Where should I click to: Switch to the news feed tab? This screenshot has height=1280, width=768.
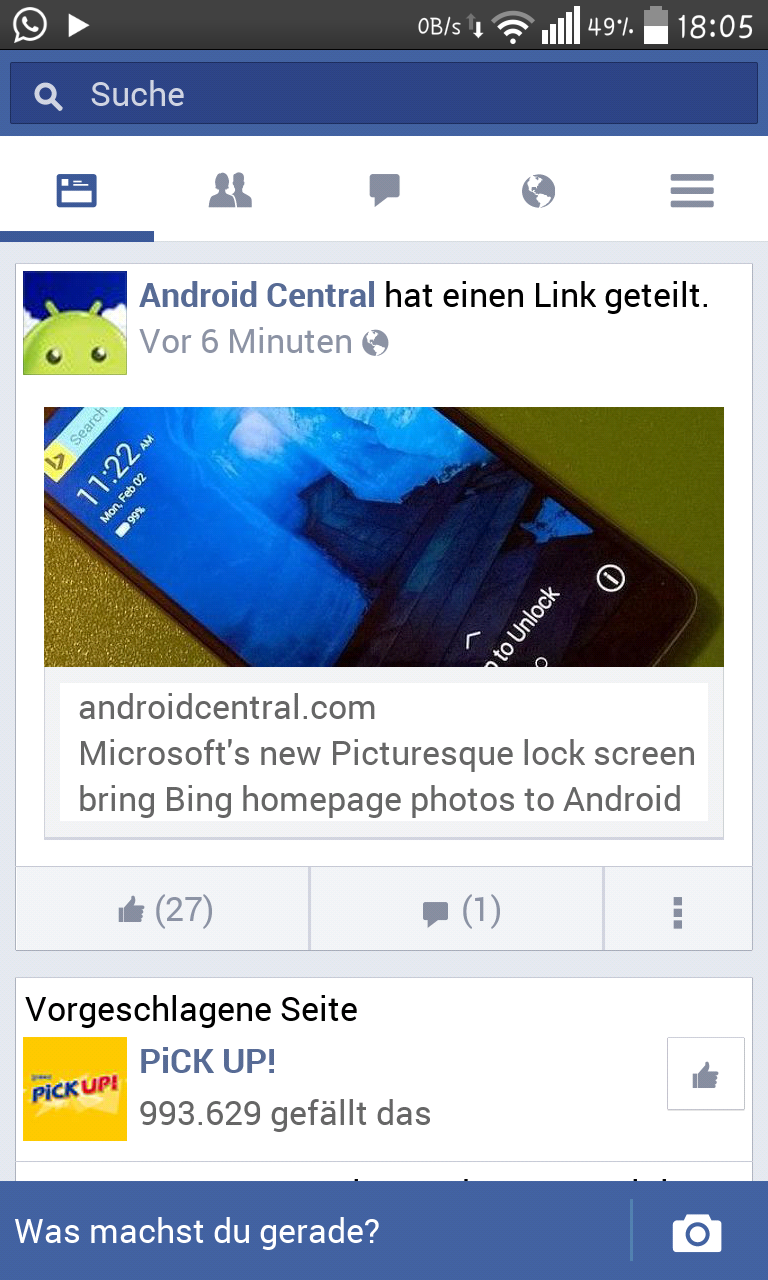coord(76,190)
